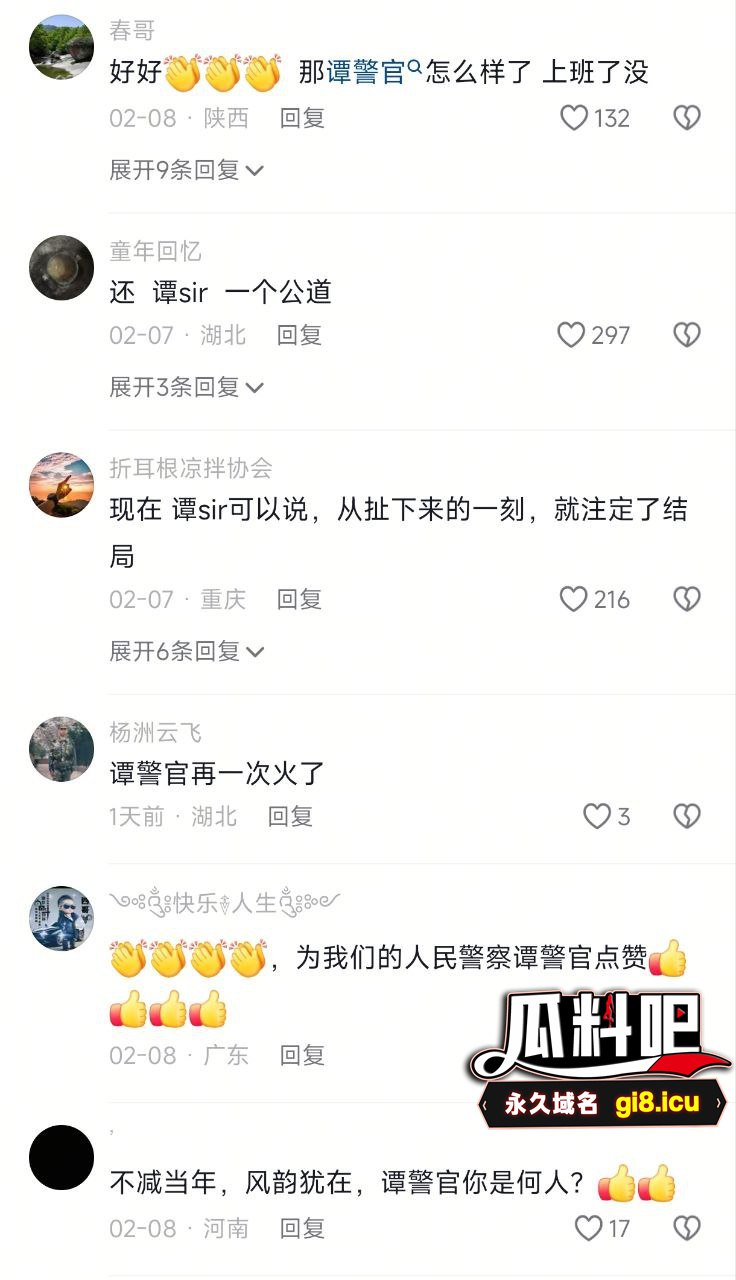Reply to the comment from 河南
The height and width of the screenshot is (1280, 736).
click(x=302, y=1228)
